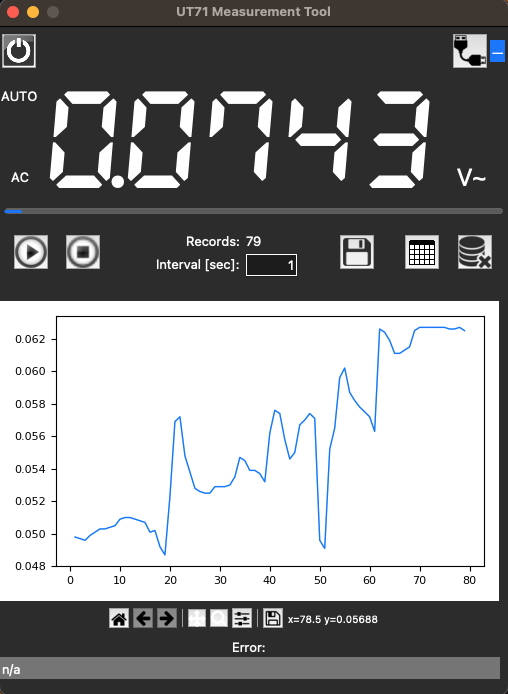Viewport: 508px width, 694px height.
Task: Click the blue minus button beside USB icon
Action: coord(497,51)
